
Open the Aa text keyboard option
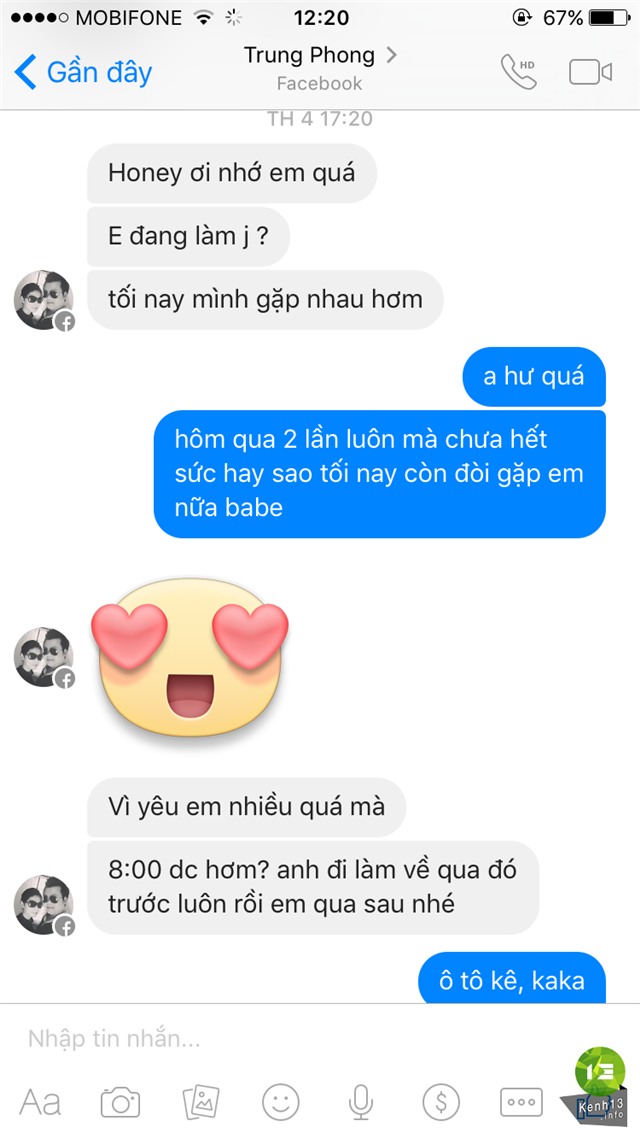pyautogui.click(x=40, y=1103)
